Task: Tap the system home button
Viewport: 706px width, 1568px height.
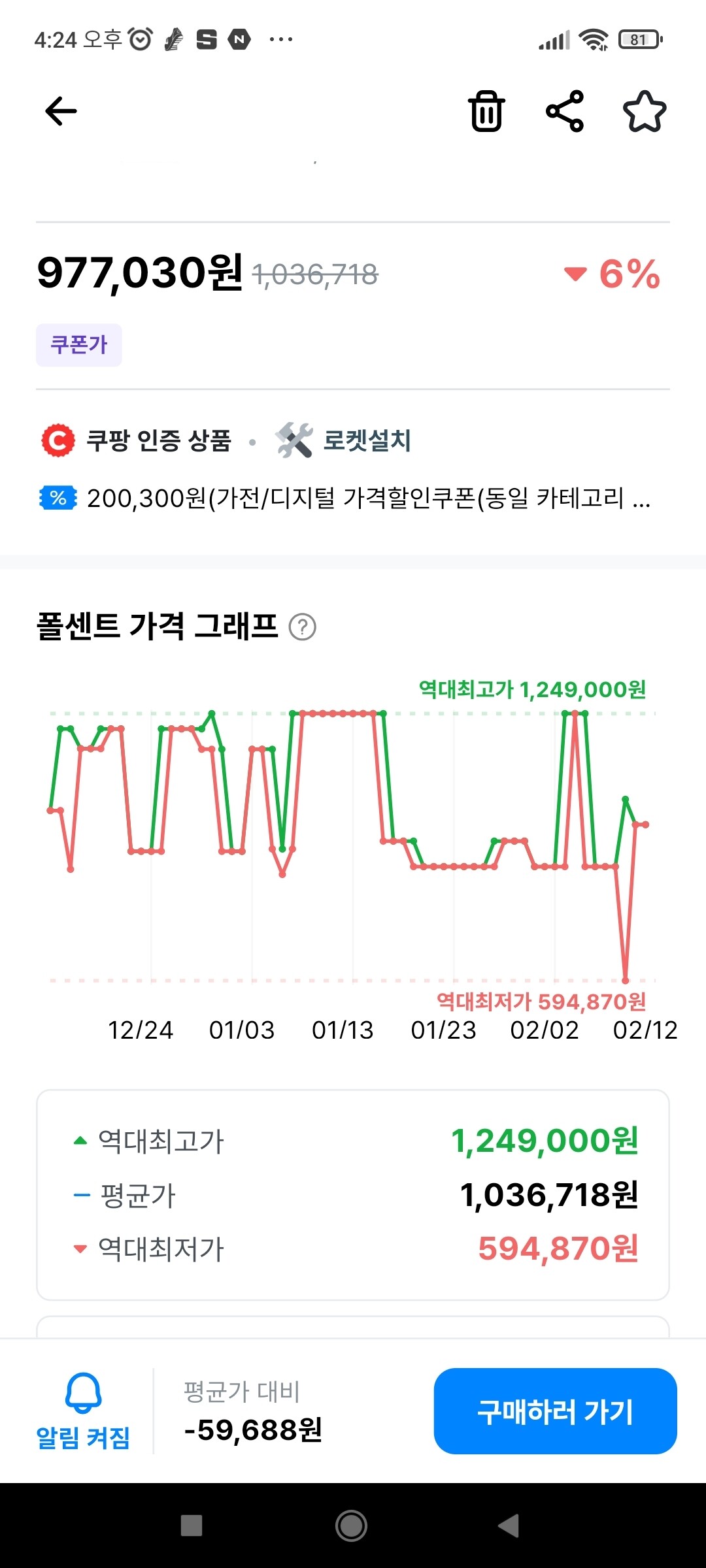Action: [352, 1526]
